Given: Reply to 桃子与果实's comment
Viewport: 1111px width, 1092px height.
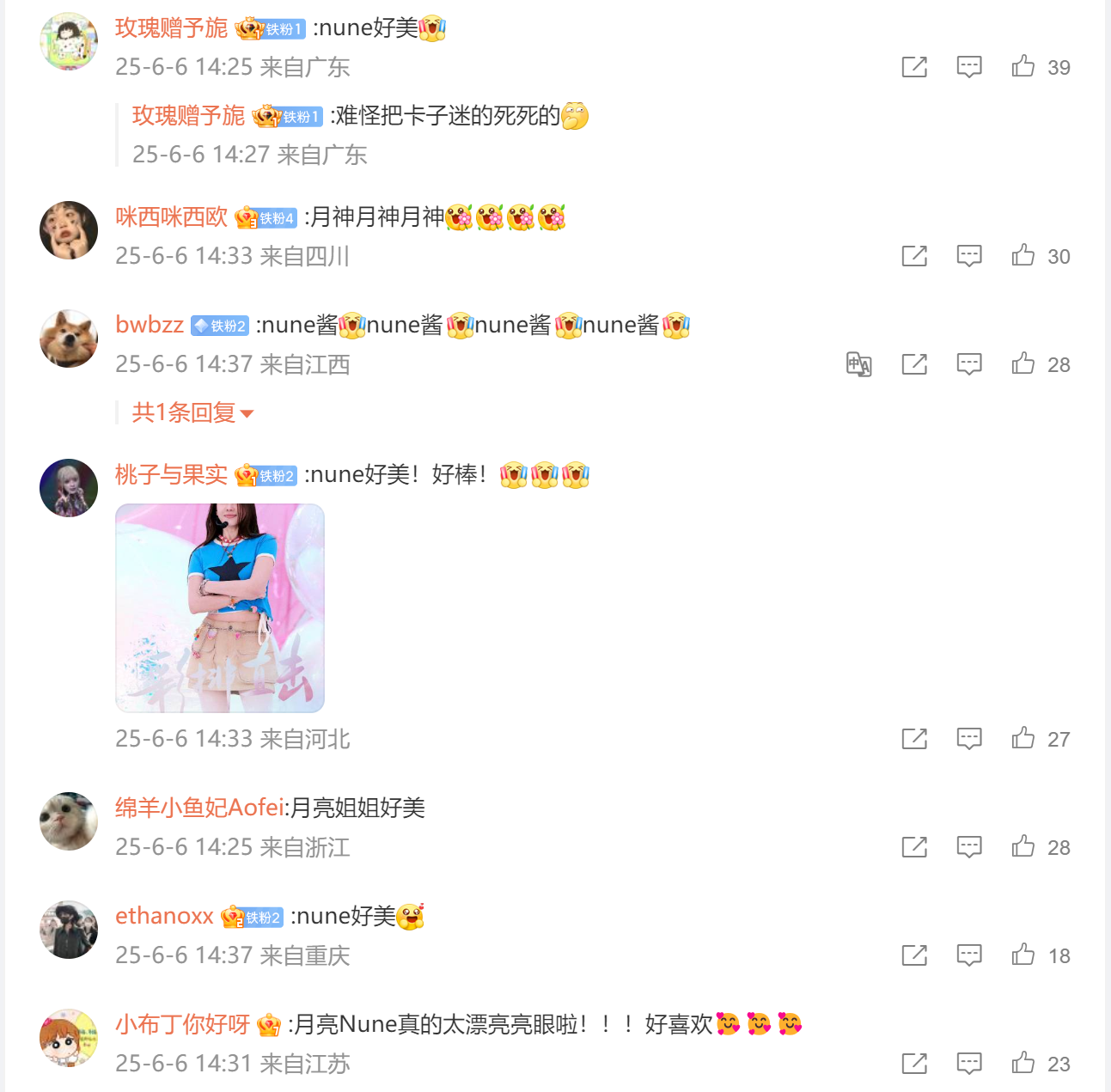Looking at the screenshot, I should pos(968,738).
